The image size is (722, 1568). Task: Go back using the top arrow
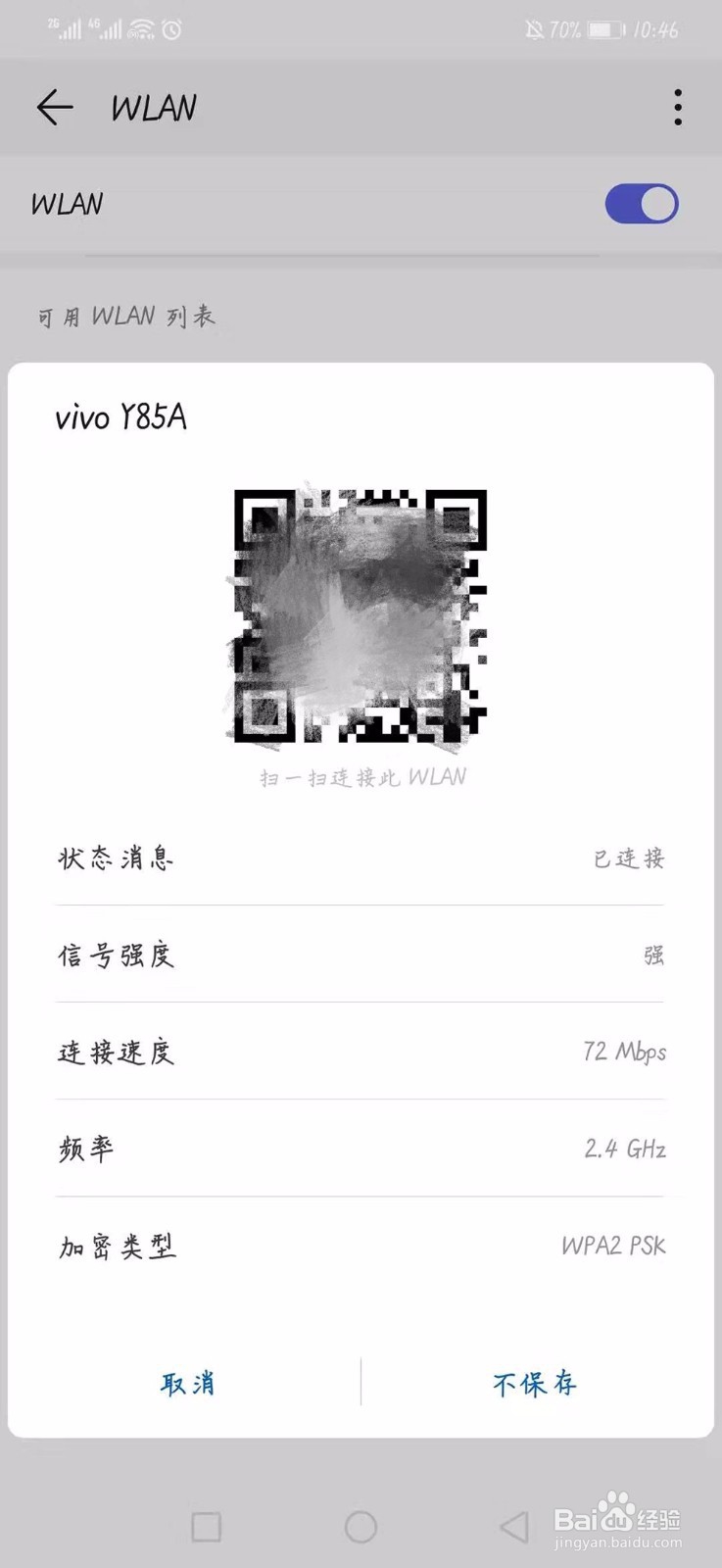click(x=55, y=107)
